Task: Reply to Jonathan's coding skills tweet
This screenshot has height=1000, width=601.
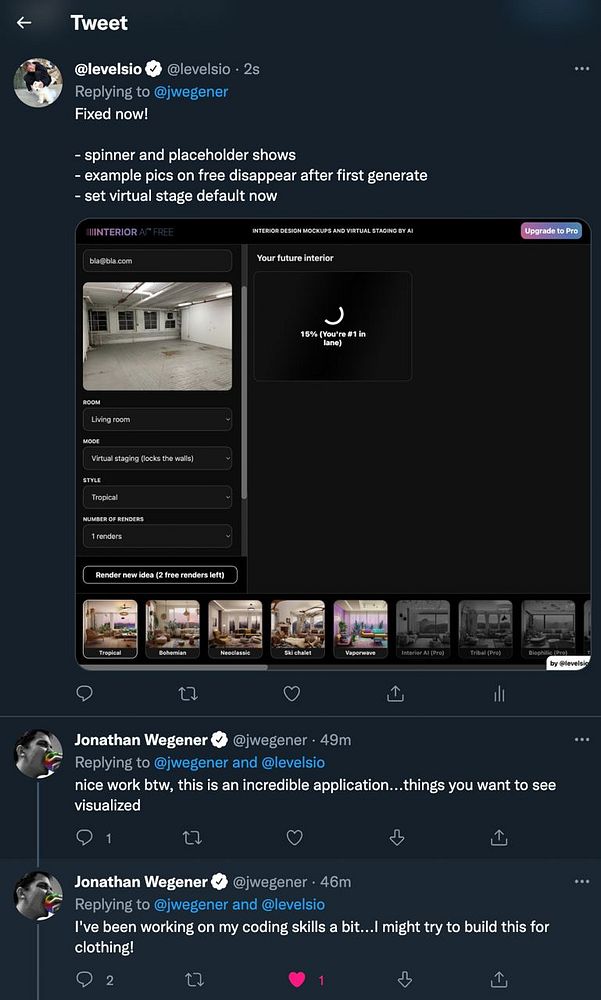Action: [x=85, y=980]
